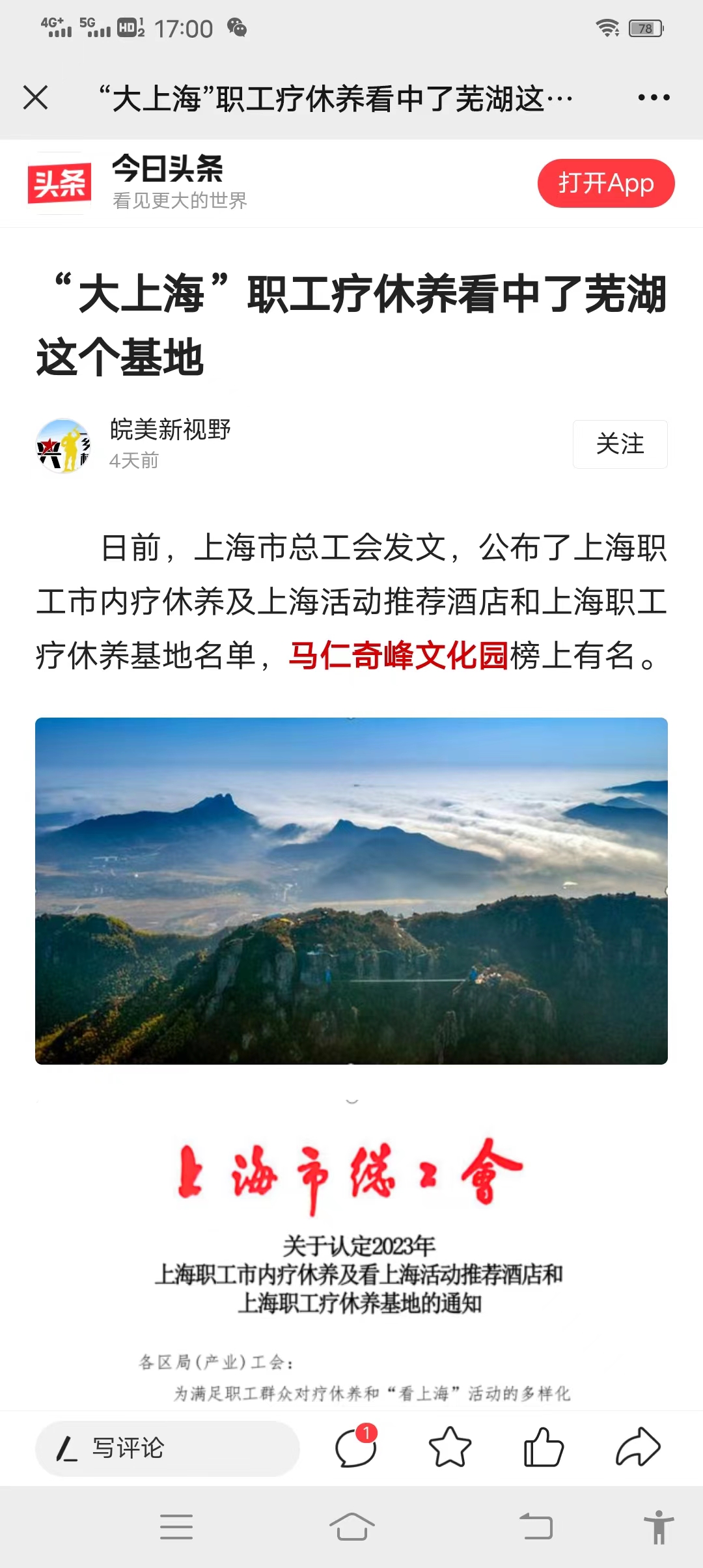Open the article title header bar
Image resolution: width=703 pixels, height=1568 pixels.
pyautogui.click(x=335, y=97)
